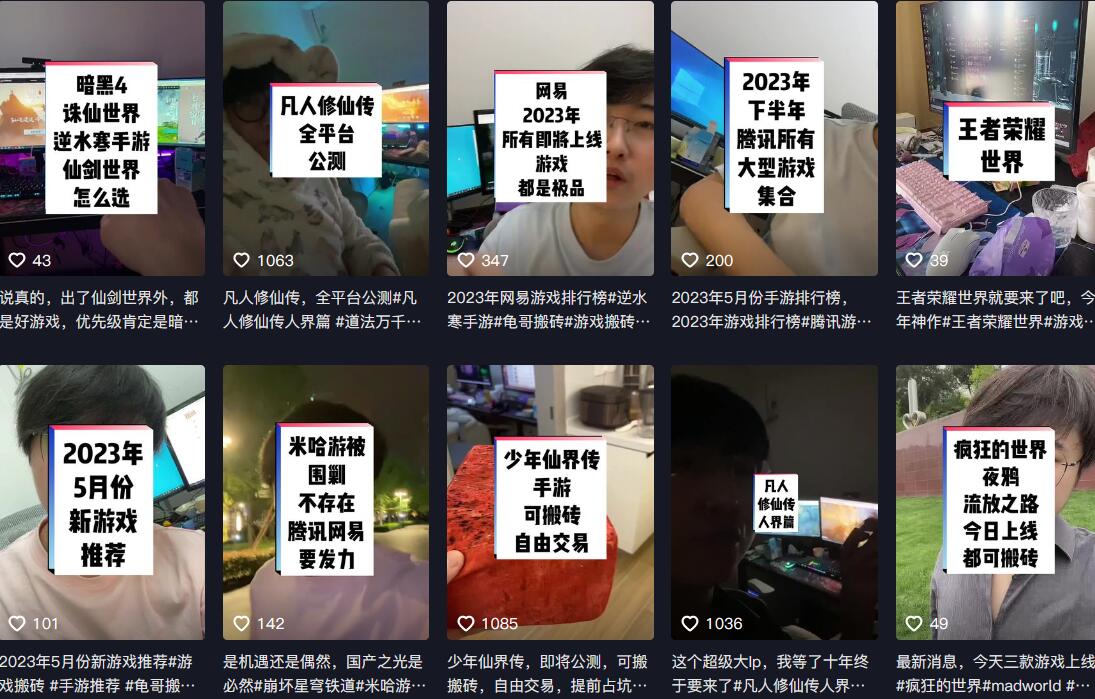This screenshot has width=1095, height=699.
Task: Watch the 2023年下半年腾讯大型游戏集合 video
Action: (x=774, y=138)
